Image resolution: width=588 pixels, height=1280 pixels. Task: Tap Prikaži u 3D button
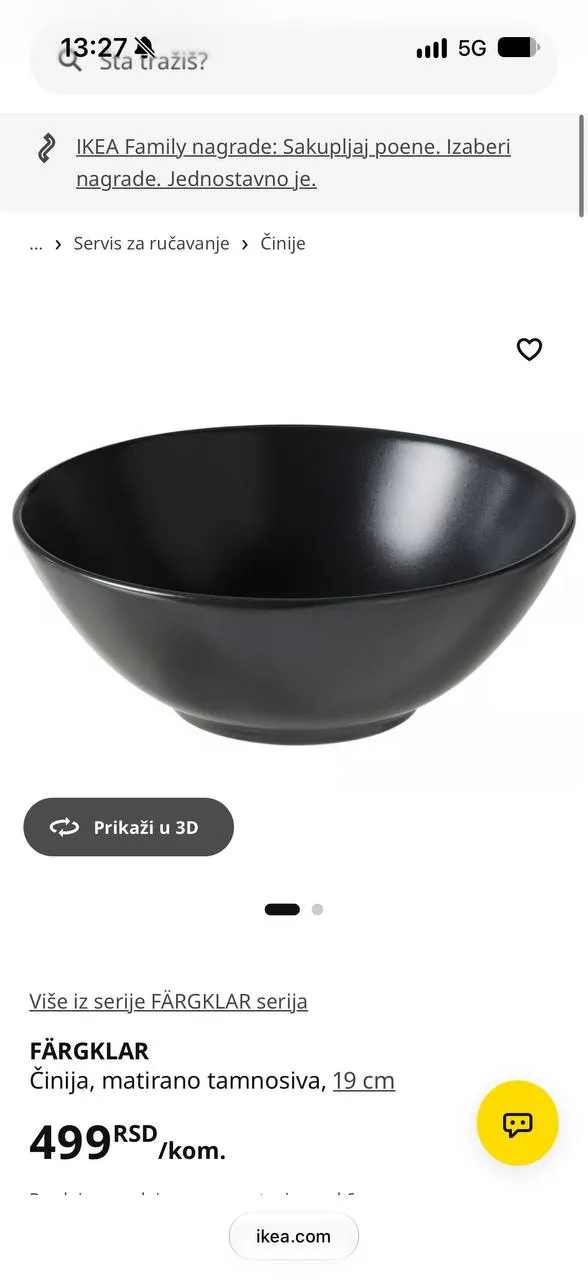click(x=129, y=827)
